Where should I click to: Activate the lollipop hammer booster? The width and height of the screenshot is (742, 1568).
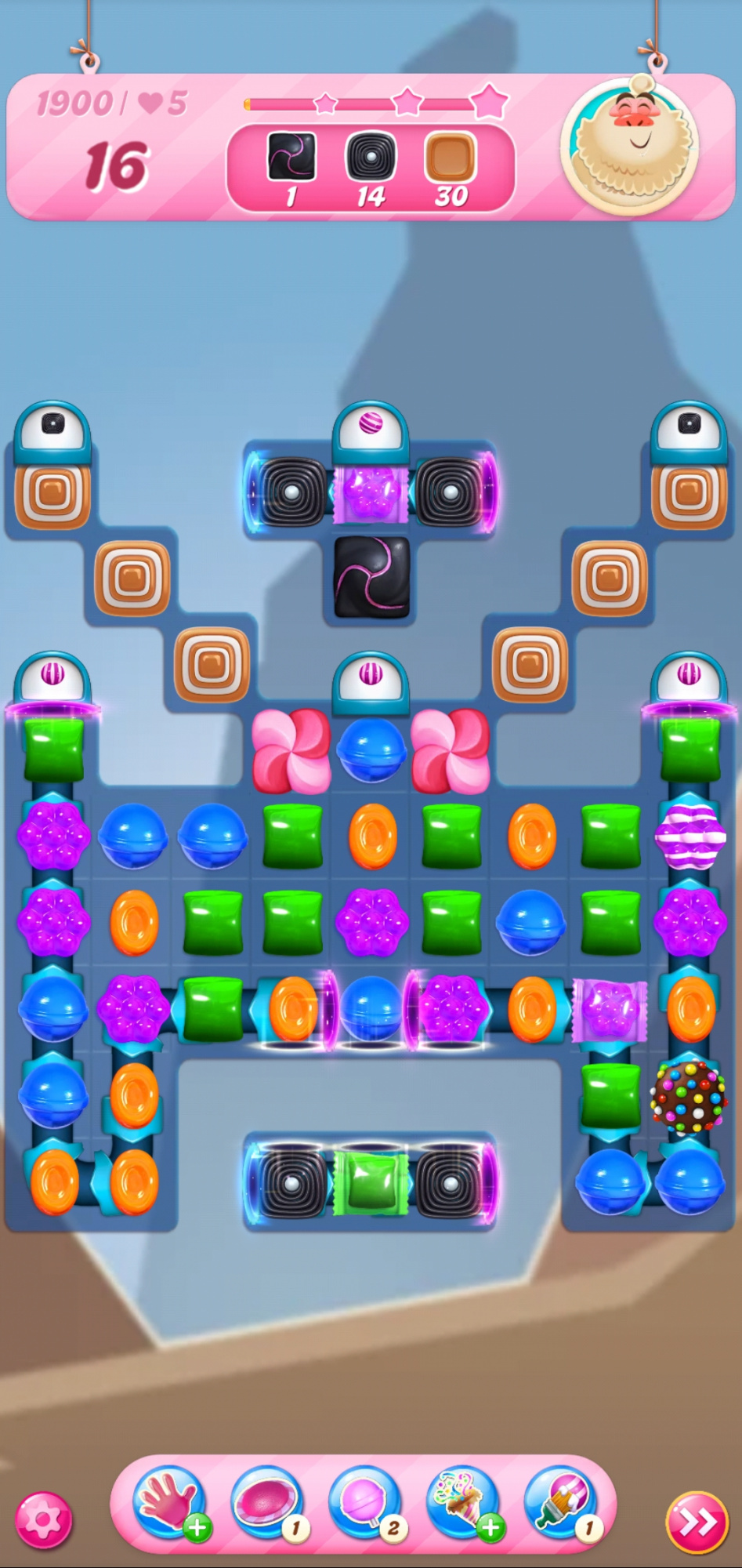(365, 1503)
